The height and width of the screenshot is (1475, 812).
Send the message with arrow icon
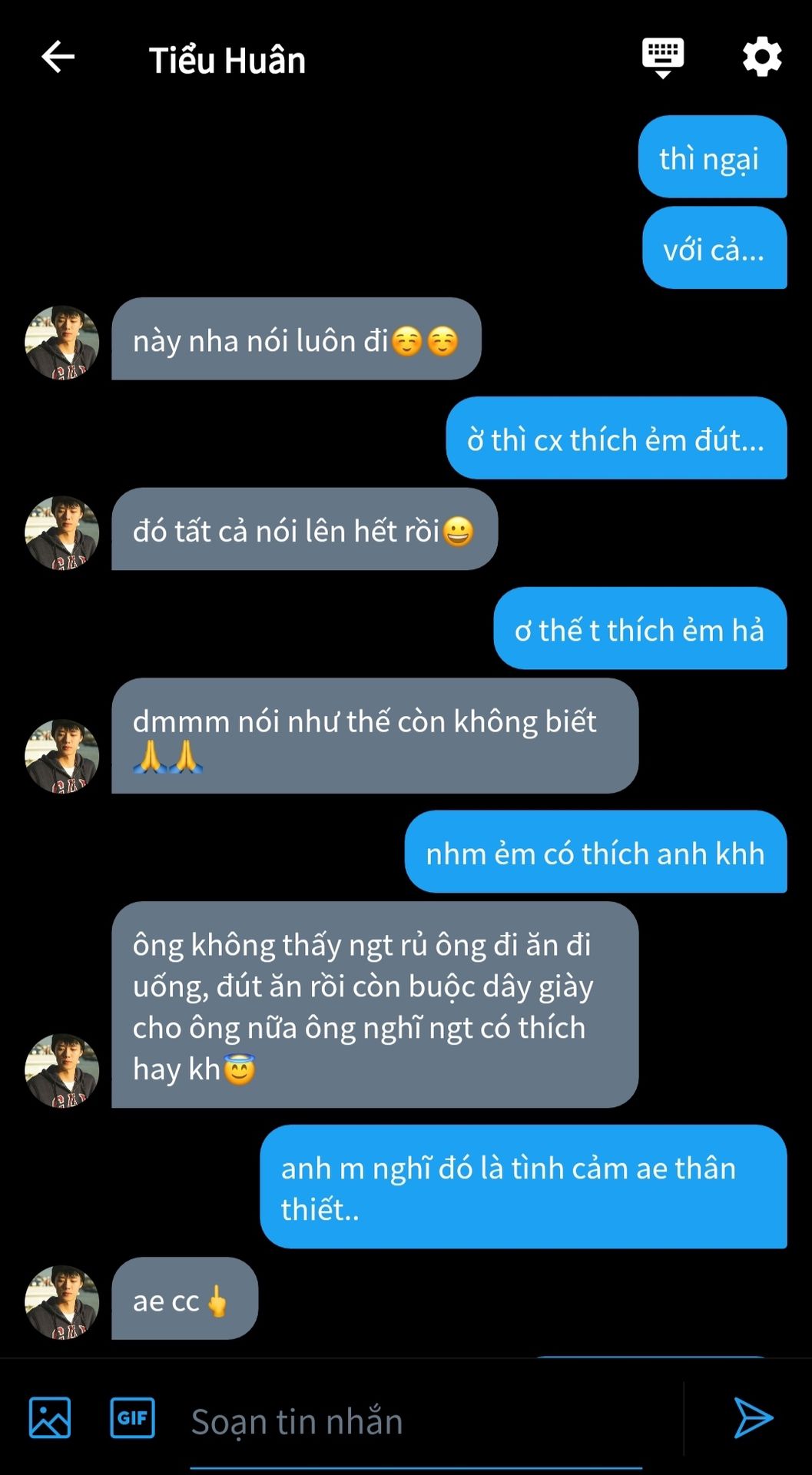click(753, 1417)
